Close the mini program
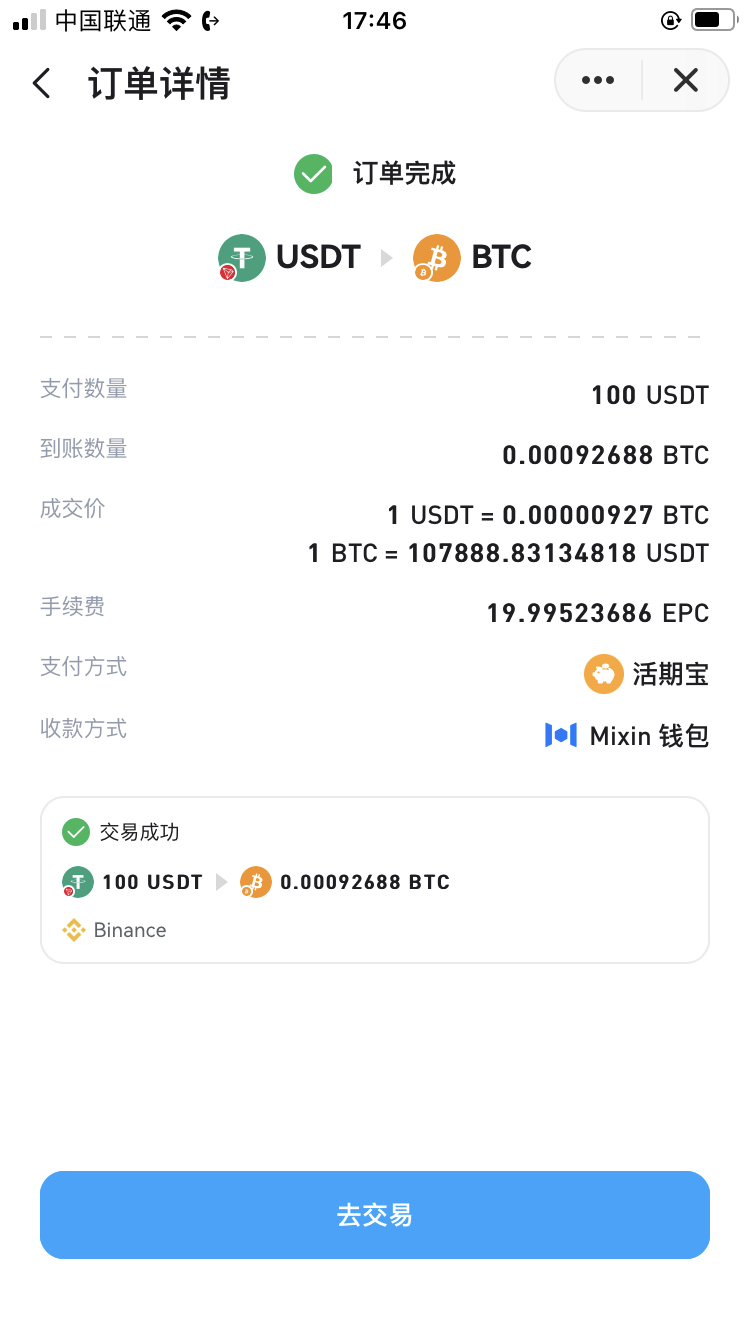This screenshot has height=1334, width=750. pyautogui.click(x=685, y=81)
